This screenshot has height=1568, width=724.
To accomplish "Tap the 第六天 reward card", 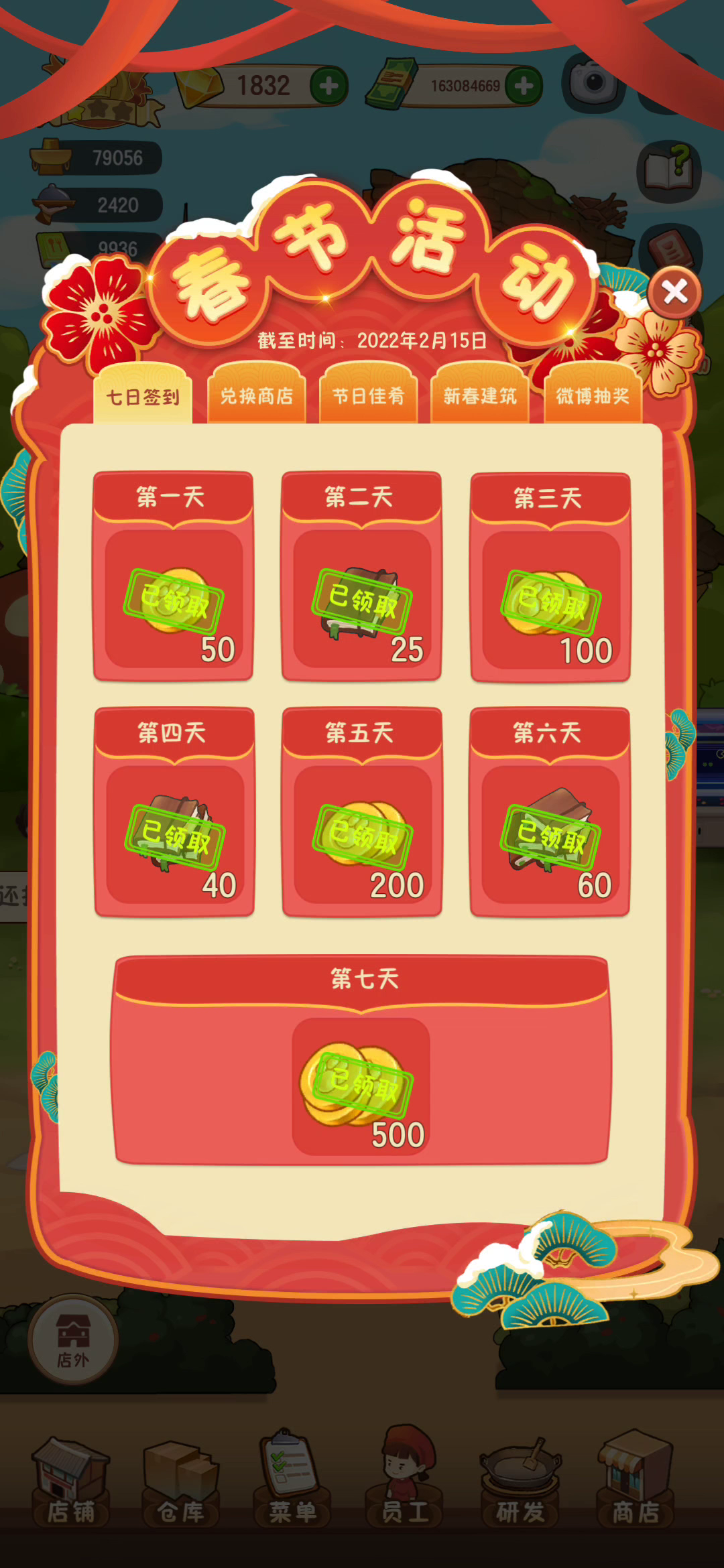I will point(550,811).
